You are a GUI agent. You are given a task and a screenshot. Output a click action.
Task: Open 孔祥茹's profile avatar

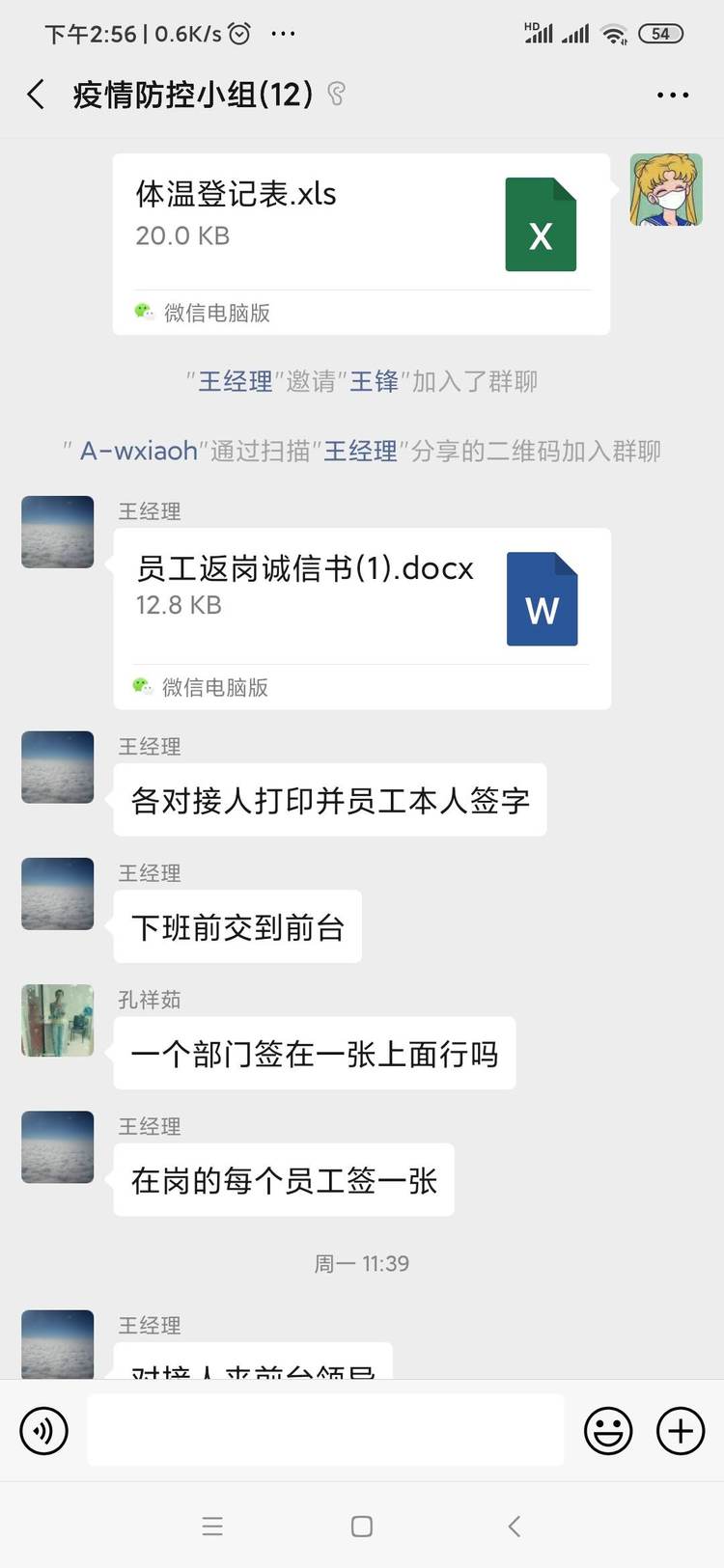58,1020
